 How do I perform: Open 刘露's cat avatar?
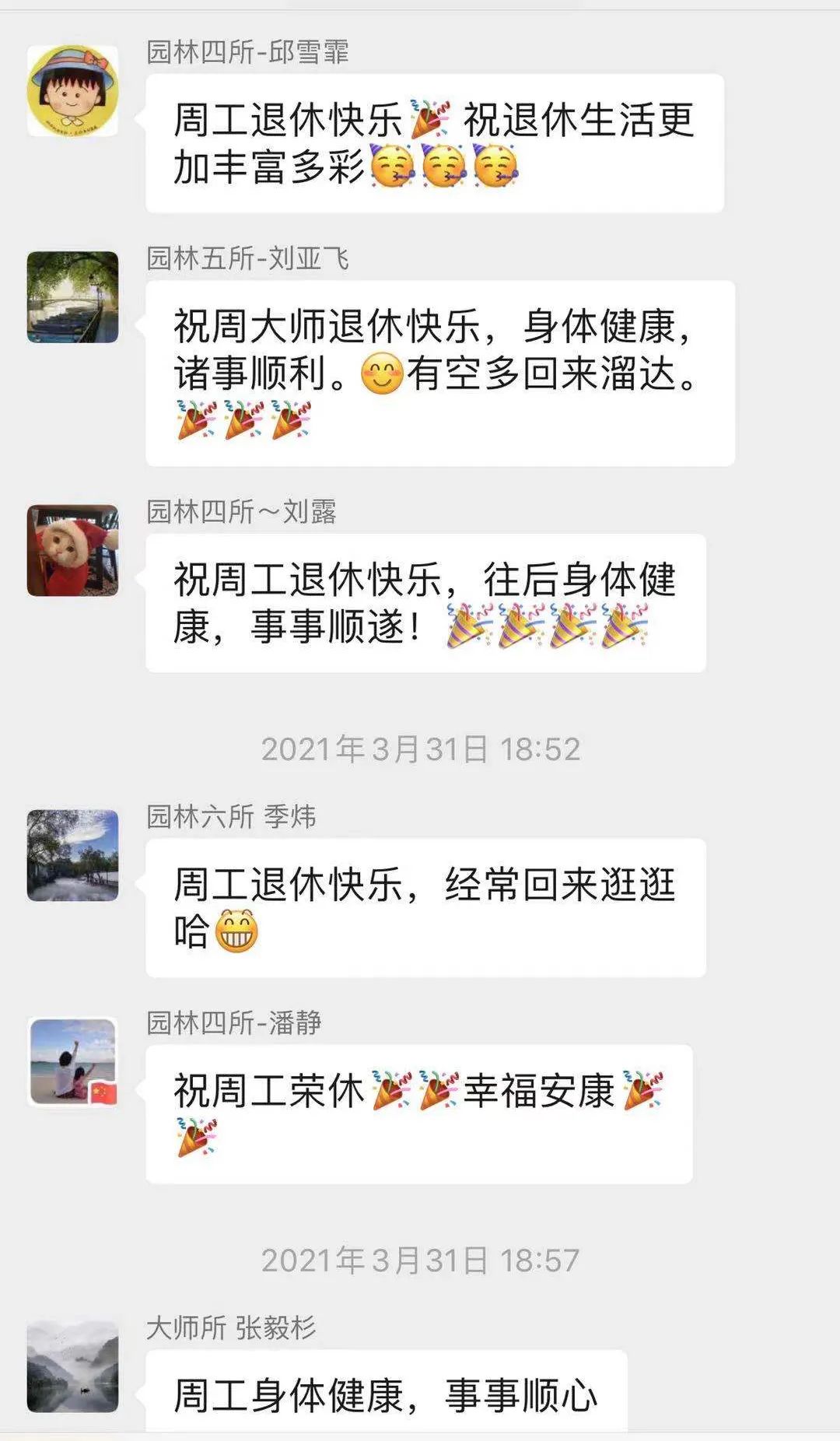(x=74, y=552)
